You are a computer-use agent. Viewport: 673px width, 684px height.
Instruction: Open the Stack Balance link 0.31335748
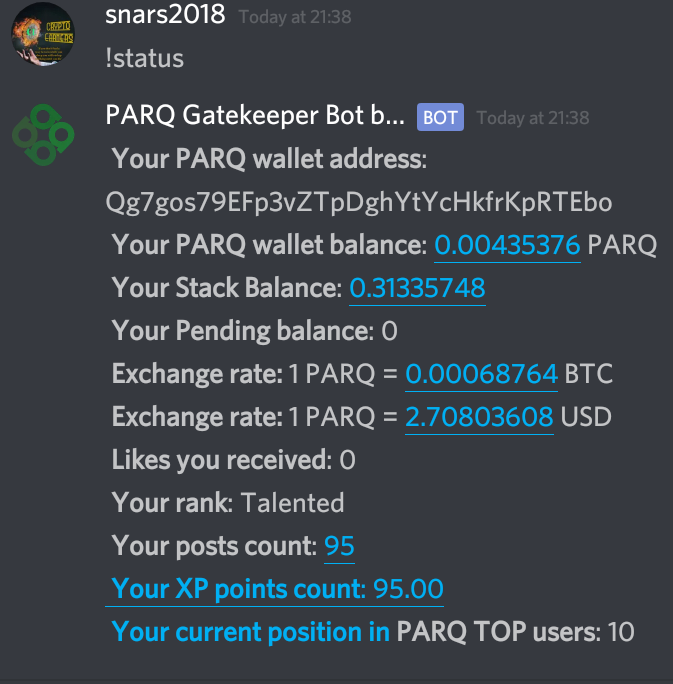[417, 288]
